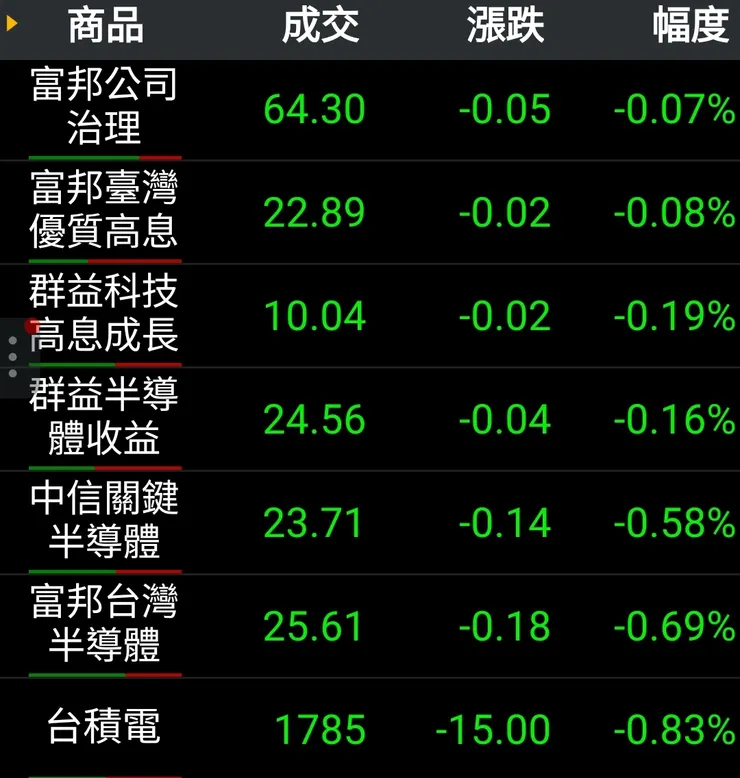This screenshot has width=740, height=778.
Task: Open the three-dot side handle
Action: (13, 357)
